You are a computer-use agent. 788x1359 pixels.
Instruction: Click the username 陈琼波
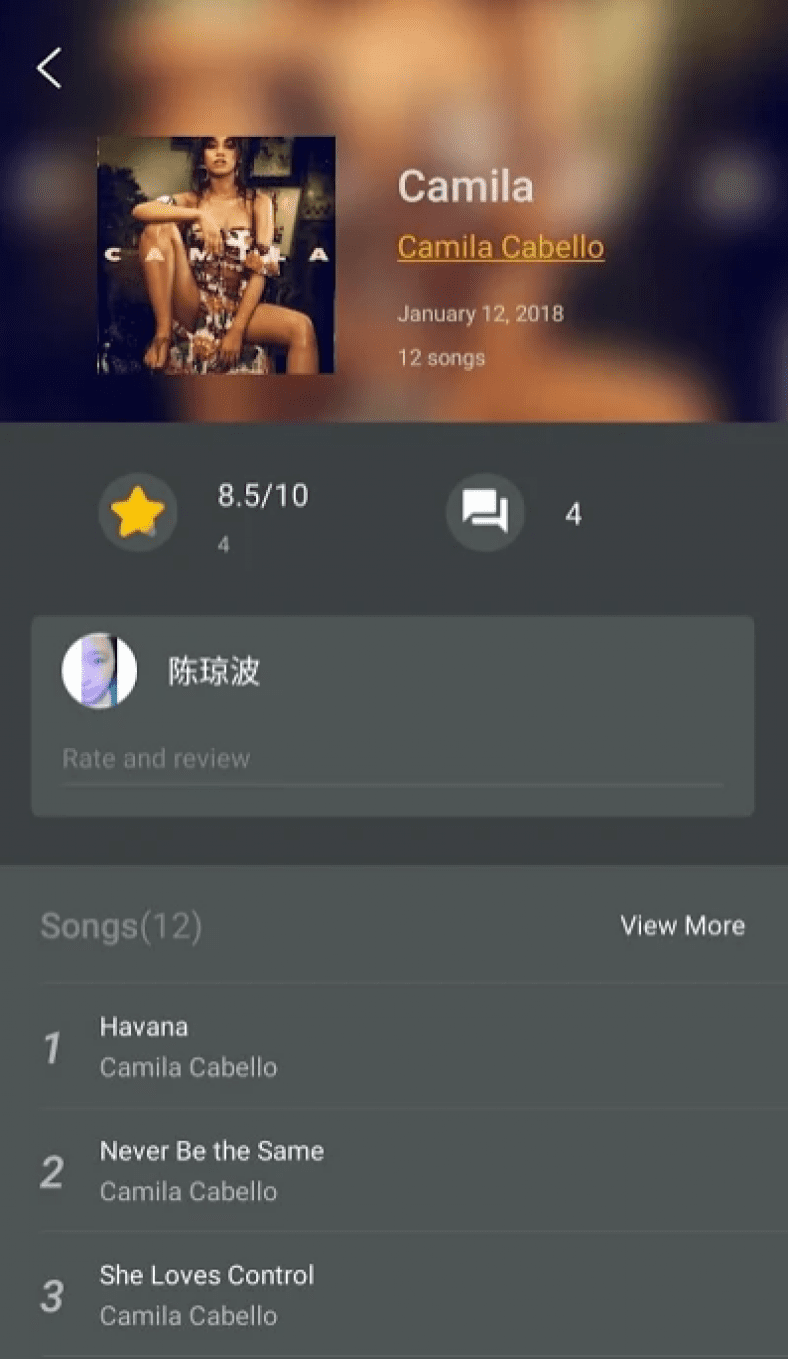[x=215, y=670]
